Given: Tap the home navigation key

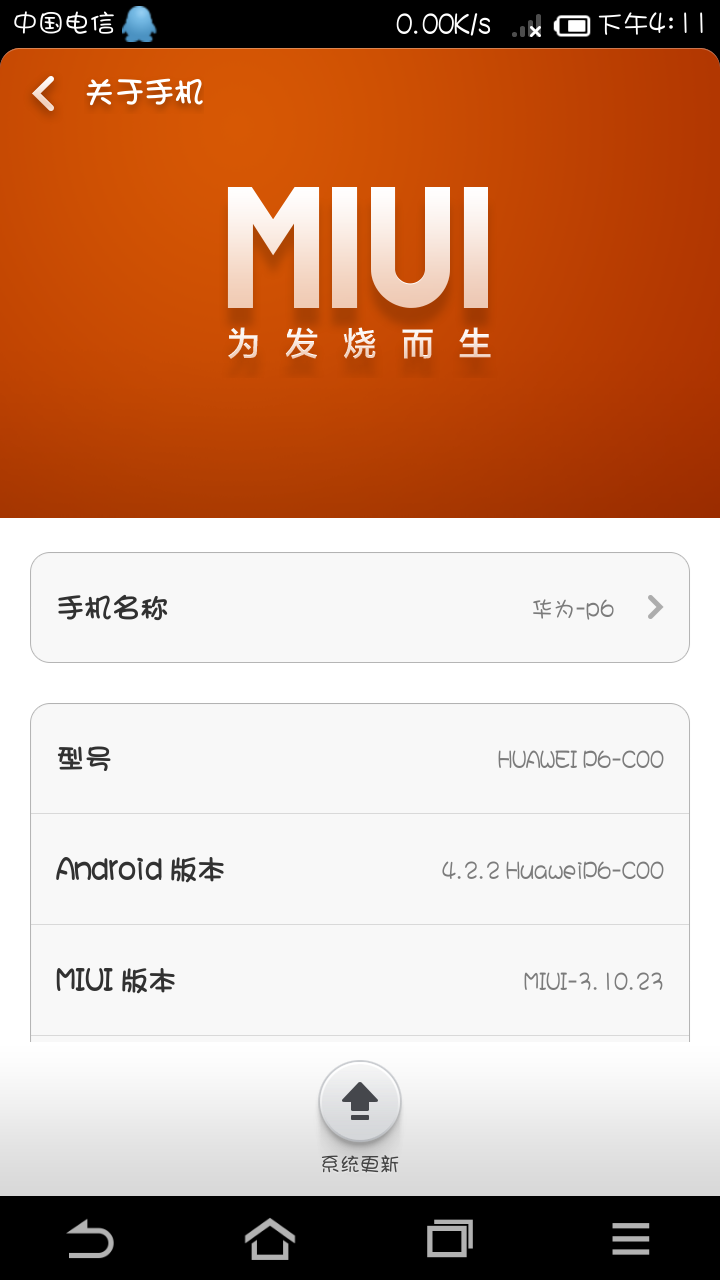Looking at the screenshot, I should [270, 1238].
